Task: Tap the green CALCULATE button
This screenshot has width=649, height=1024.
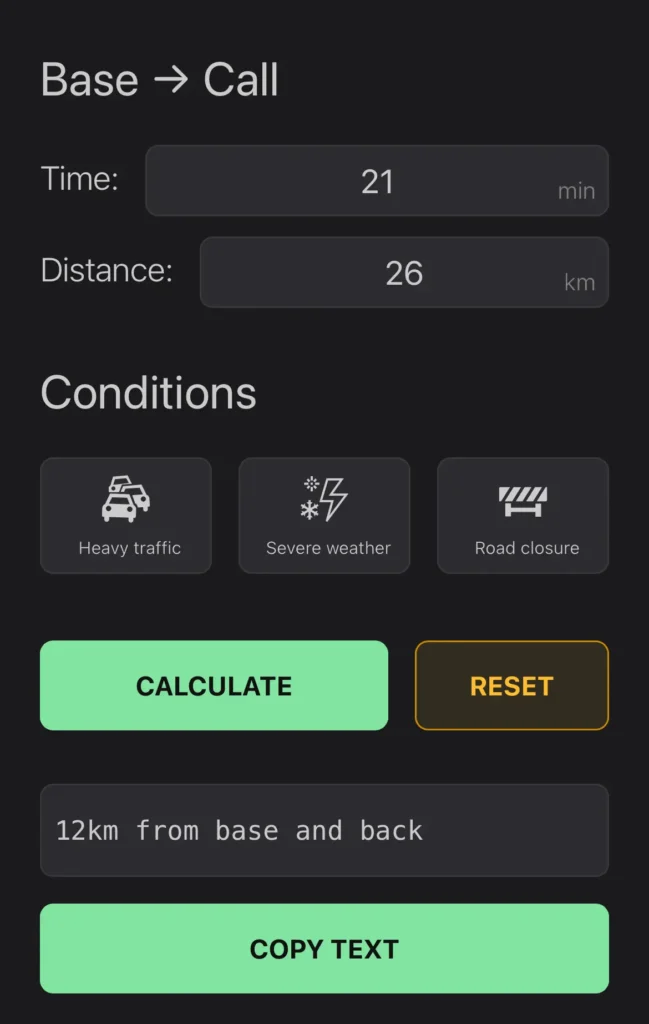Action: click(x=214, y=686)
